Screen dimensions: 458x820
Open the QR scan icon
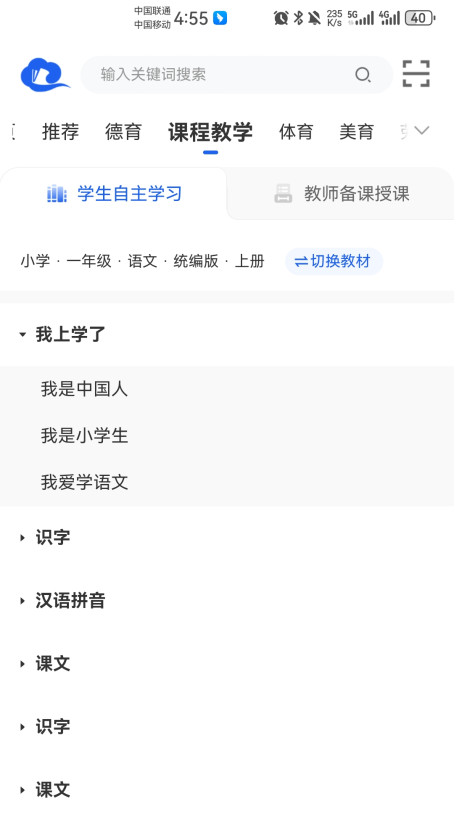(416, 74)
